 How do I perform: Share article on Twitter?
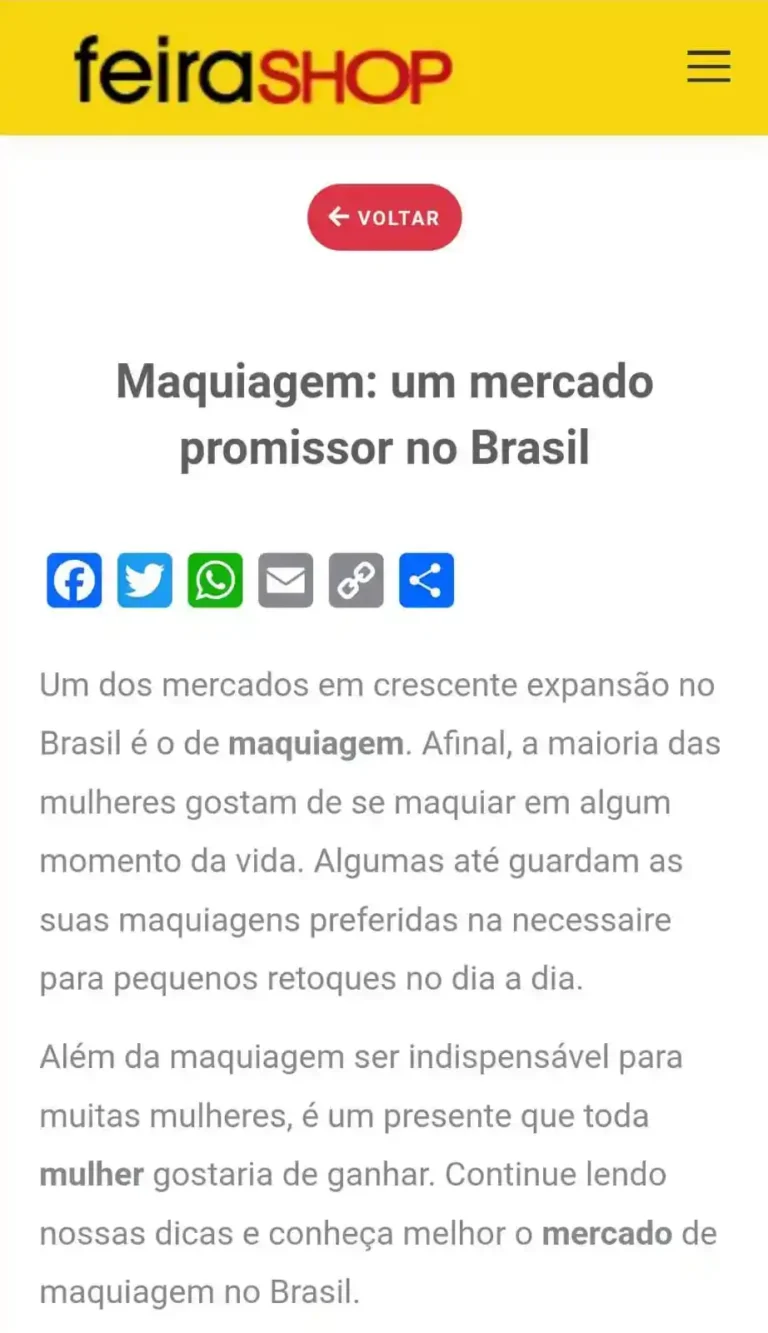pyautogui.click(x=145, y=580)
